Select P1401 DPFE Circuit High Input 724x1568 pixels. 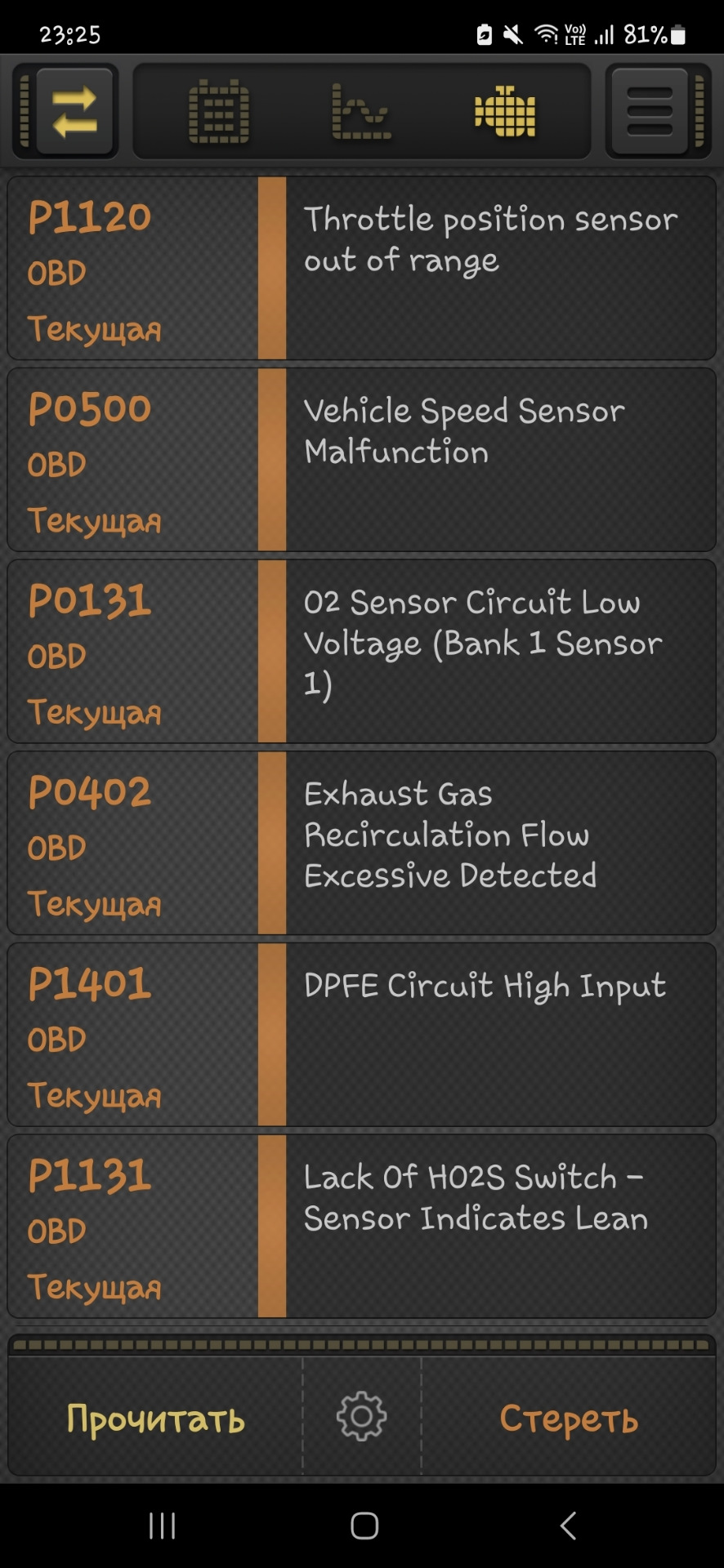pos(361,1034)
